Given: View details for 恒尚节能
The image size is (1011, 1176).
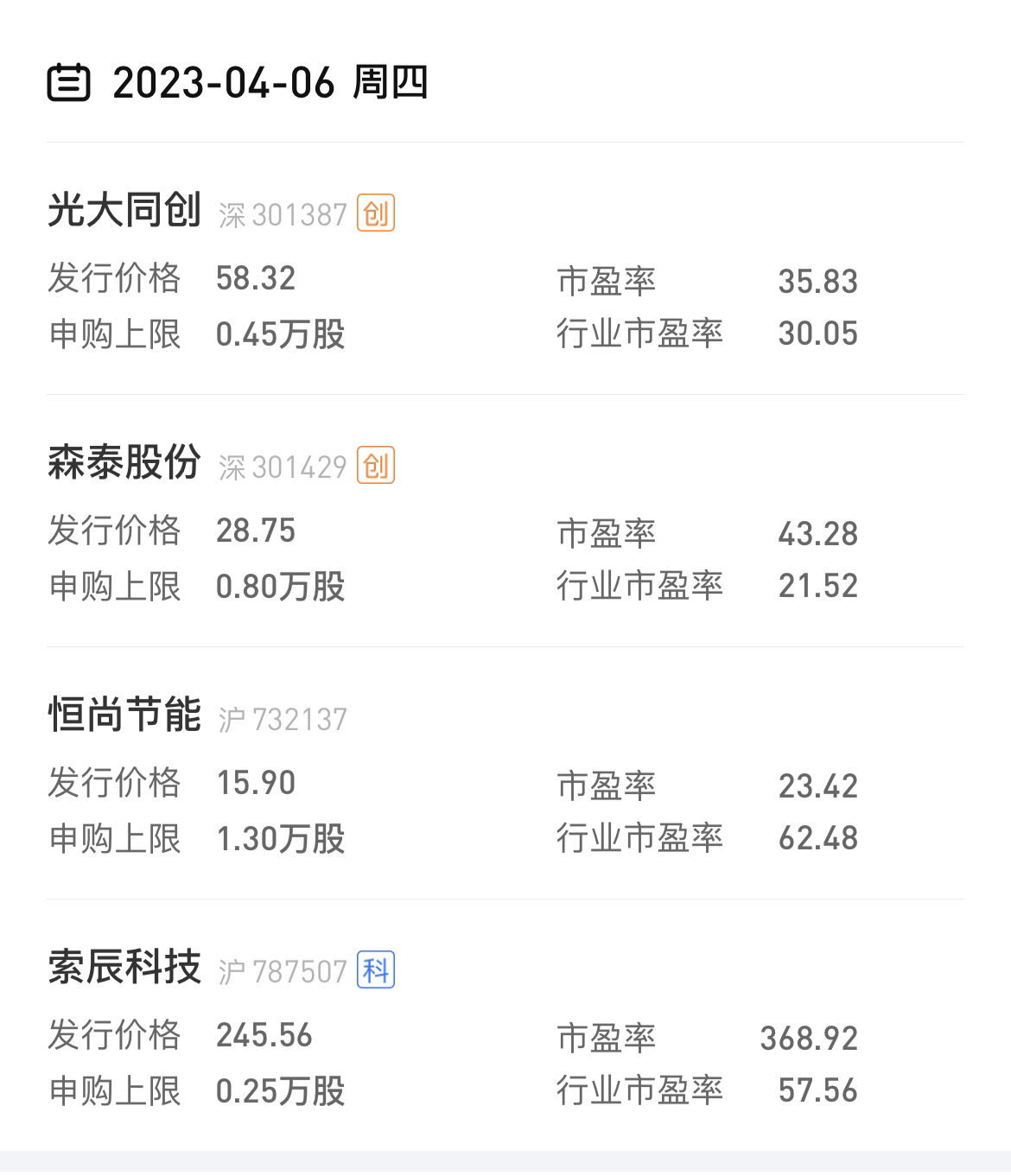Looking at the screenshot, I should [124, 715].
